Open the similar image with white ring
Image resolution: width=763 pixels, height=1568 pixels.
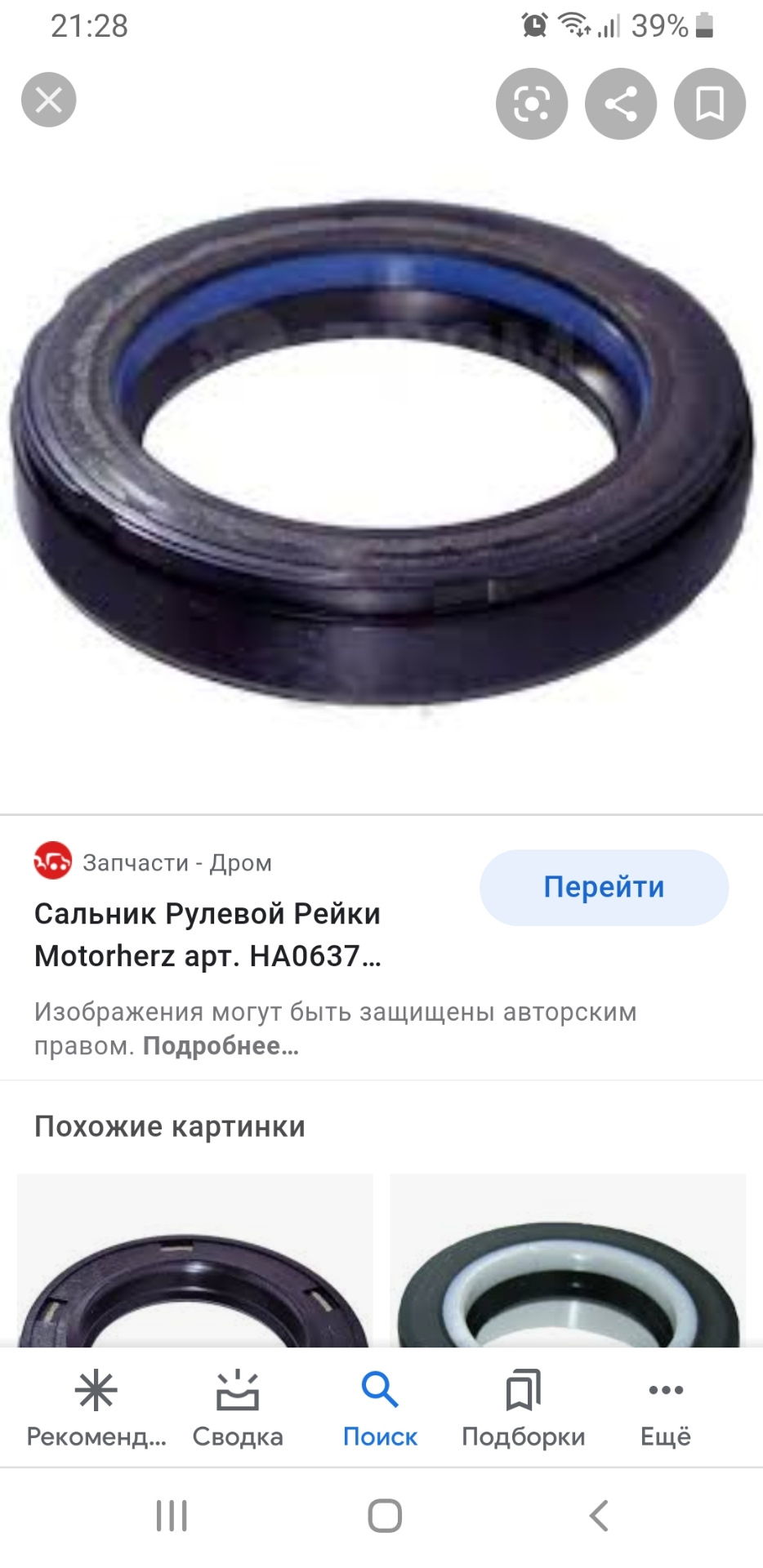coord(568,1262)
